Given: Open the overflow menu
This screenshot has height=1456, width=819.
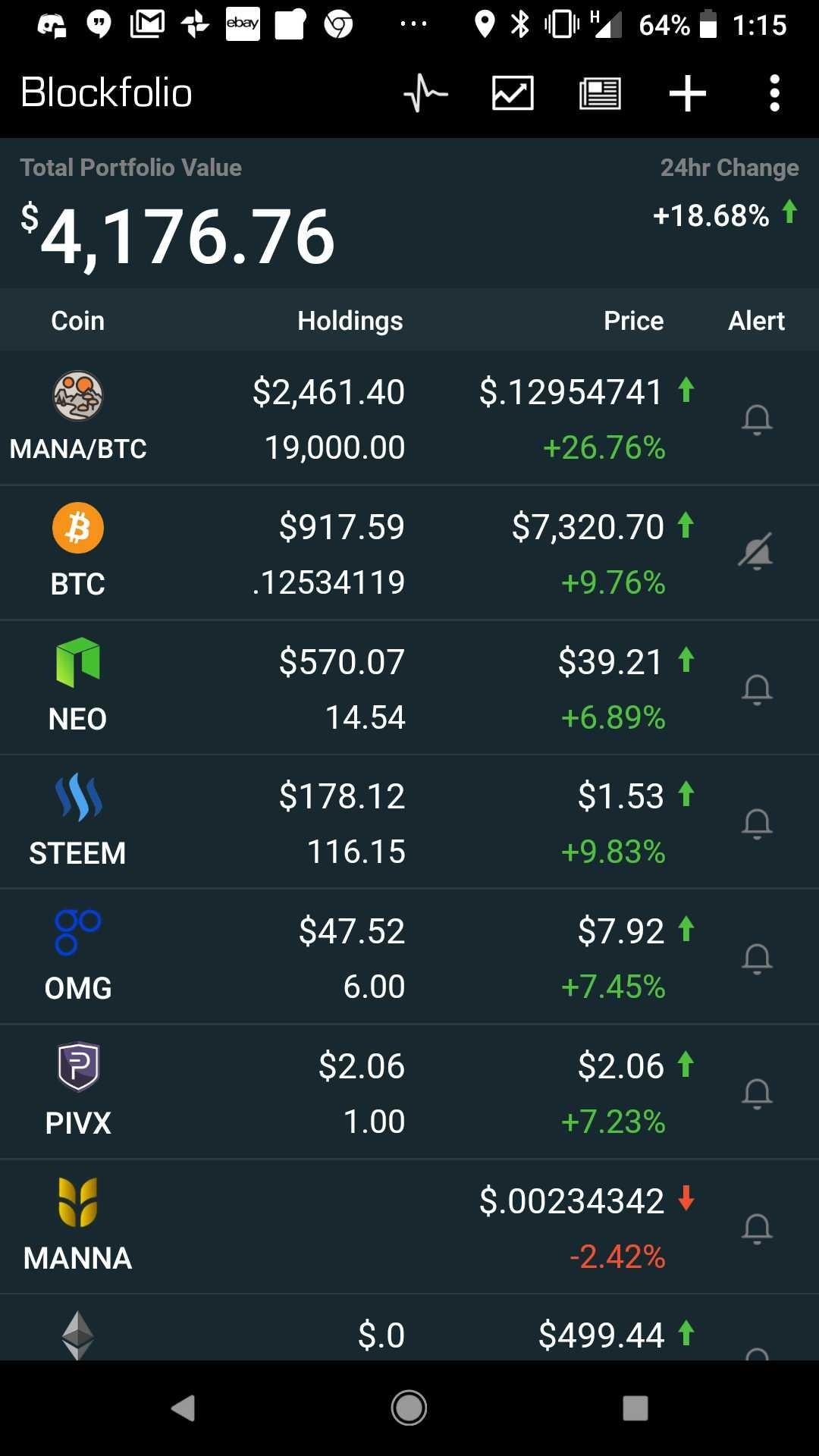Looking at the screenshot, I should [774, 93].
